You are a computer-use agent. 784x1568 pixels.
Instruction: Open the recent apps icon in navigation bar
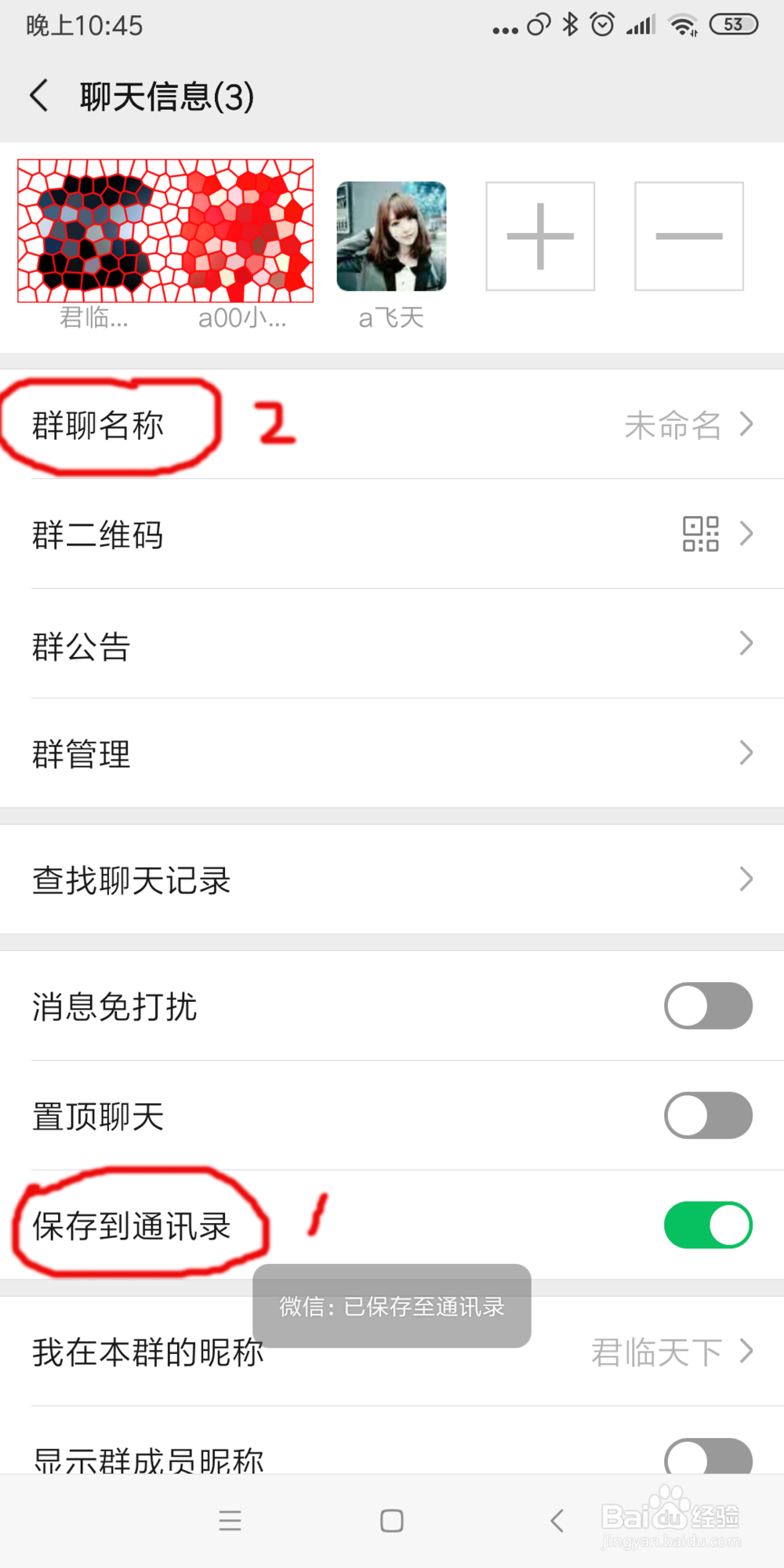click(x=230, y=1521)
